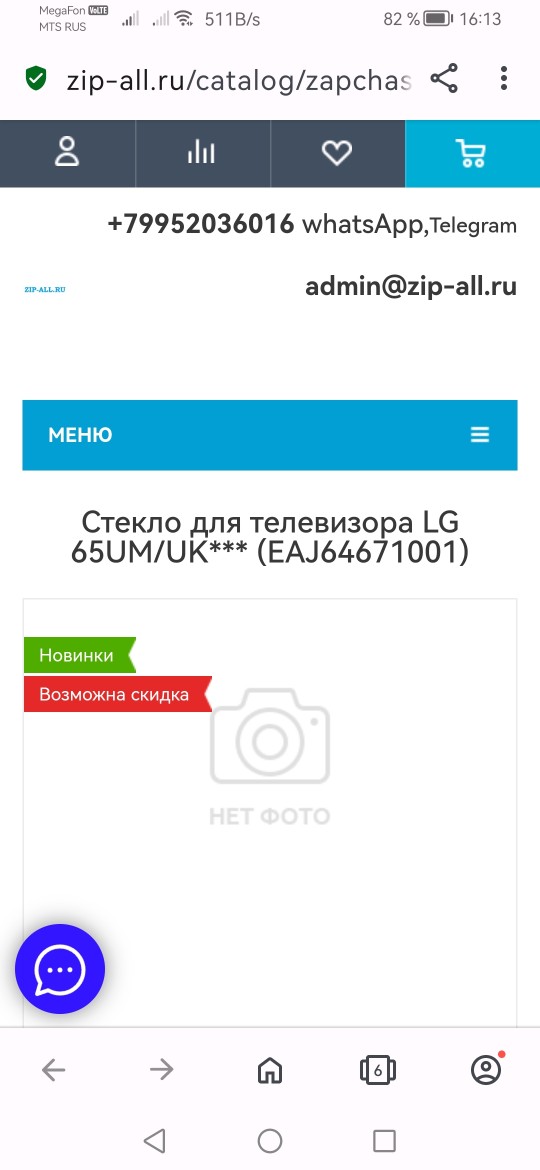
Task: Expand the МЕНЮ bar
Action: click(x=269, y=435)
